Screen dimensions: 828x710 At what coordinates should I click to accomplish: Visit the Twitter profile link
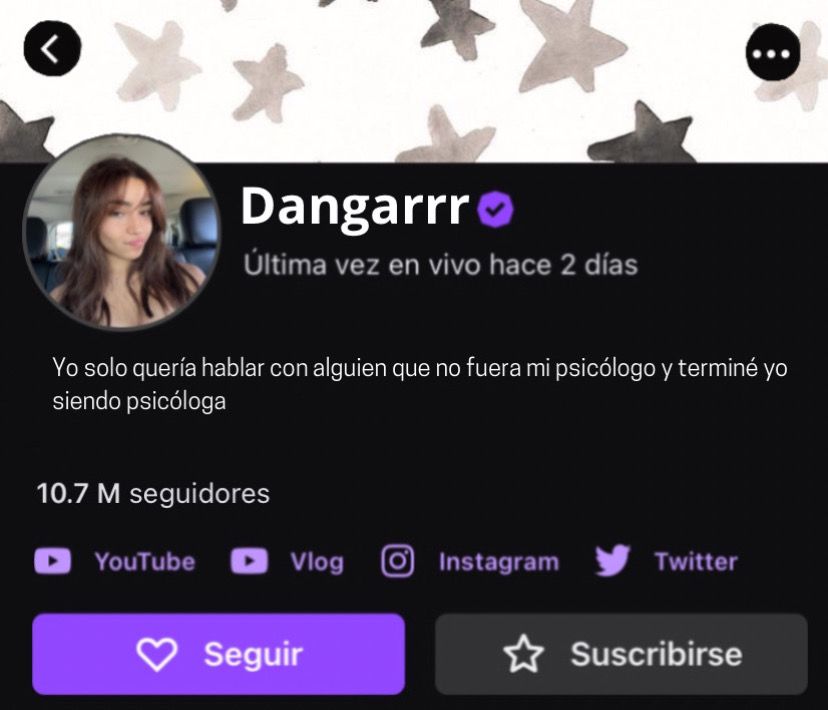[x=666, y=561]
